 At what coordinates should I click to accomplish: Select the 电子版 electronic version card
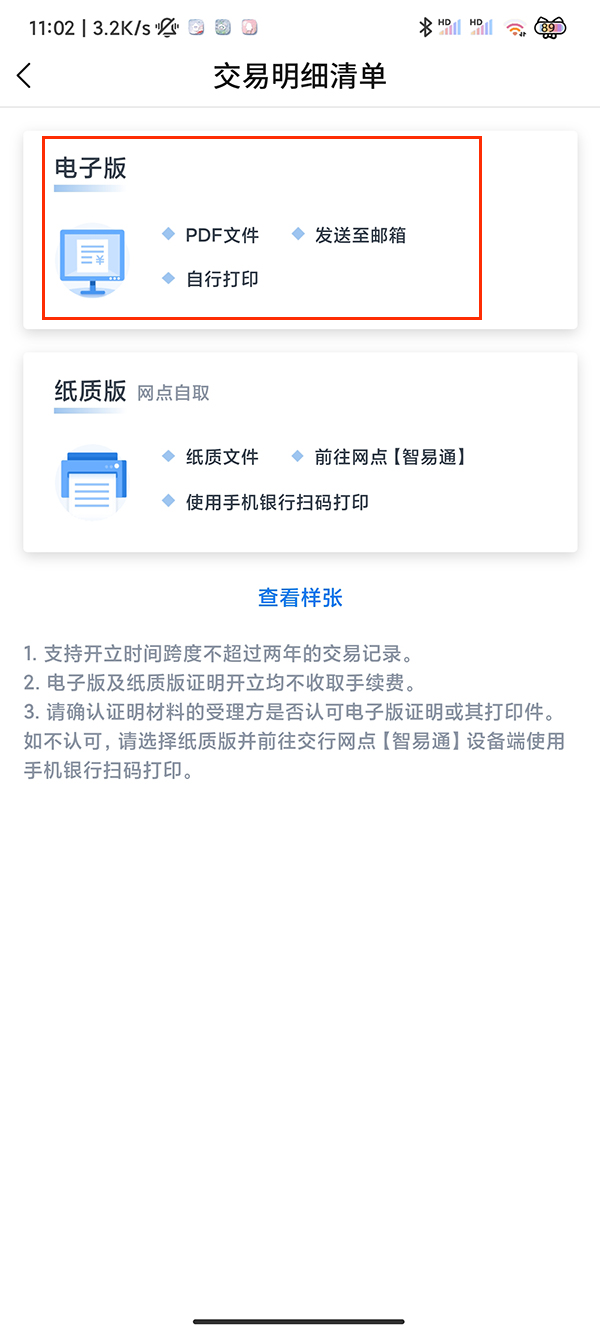pos(300,230)
